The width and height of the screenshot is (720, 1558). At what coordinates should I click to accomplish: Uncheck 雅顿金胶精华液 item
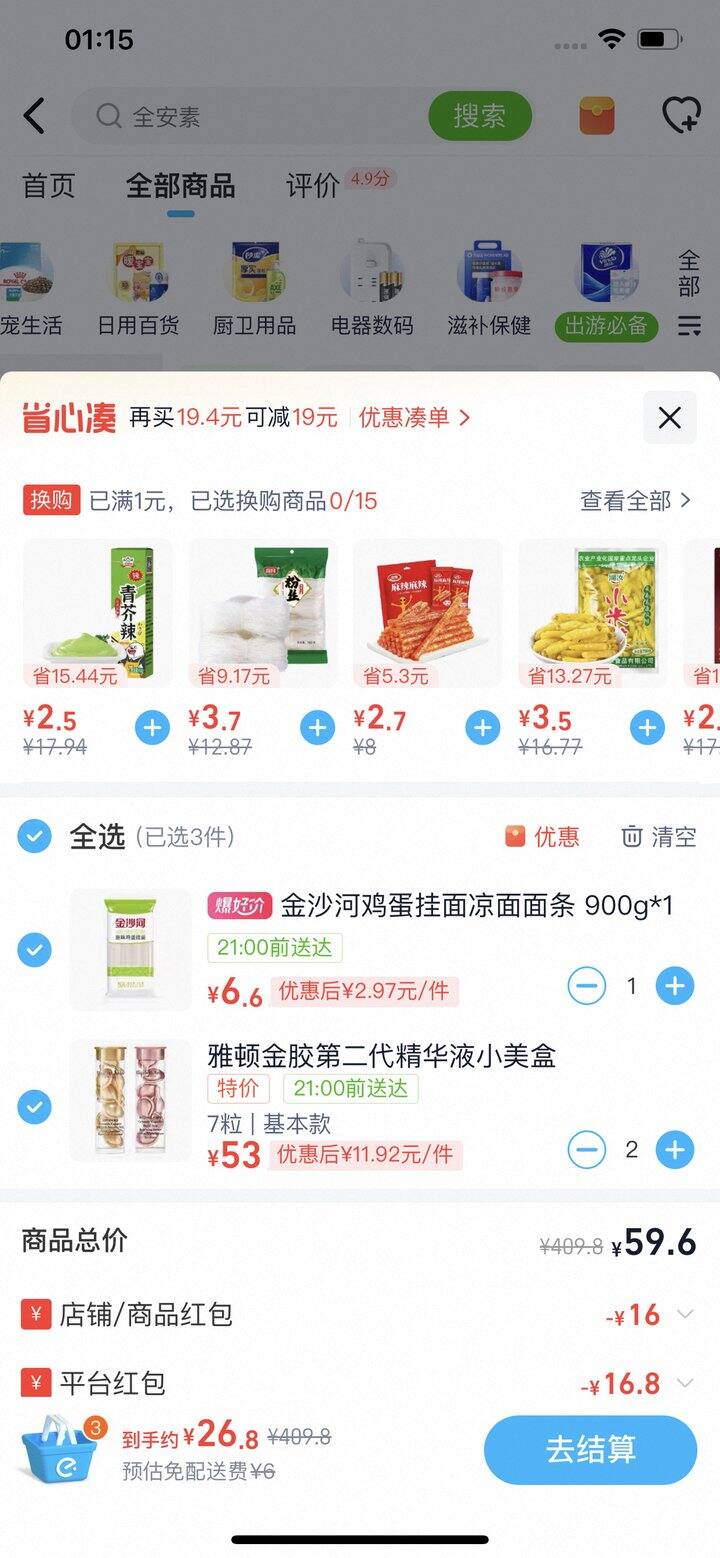pyautogui.click(x=35, y=1106)
